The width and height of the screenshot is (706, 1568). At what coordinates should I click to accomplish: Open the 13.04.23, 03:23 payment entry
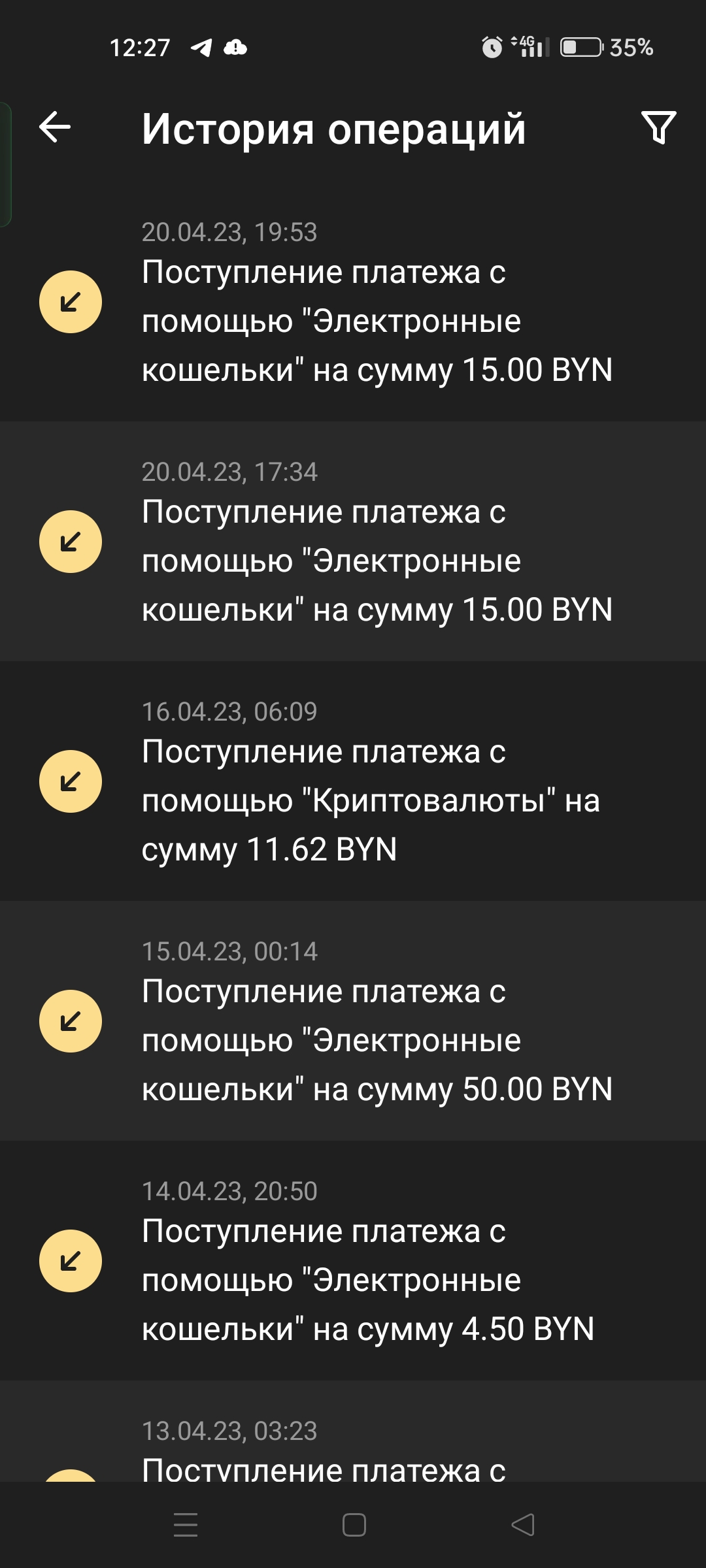353,1431
